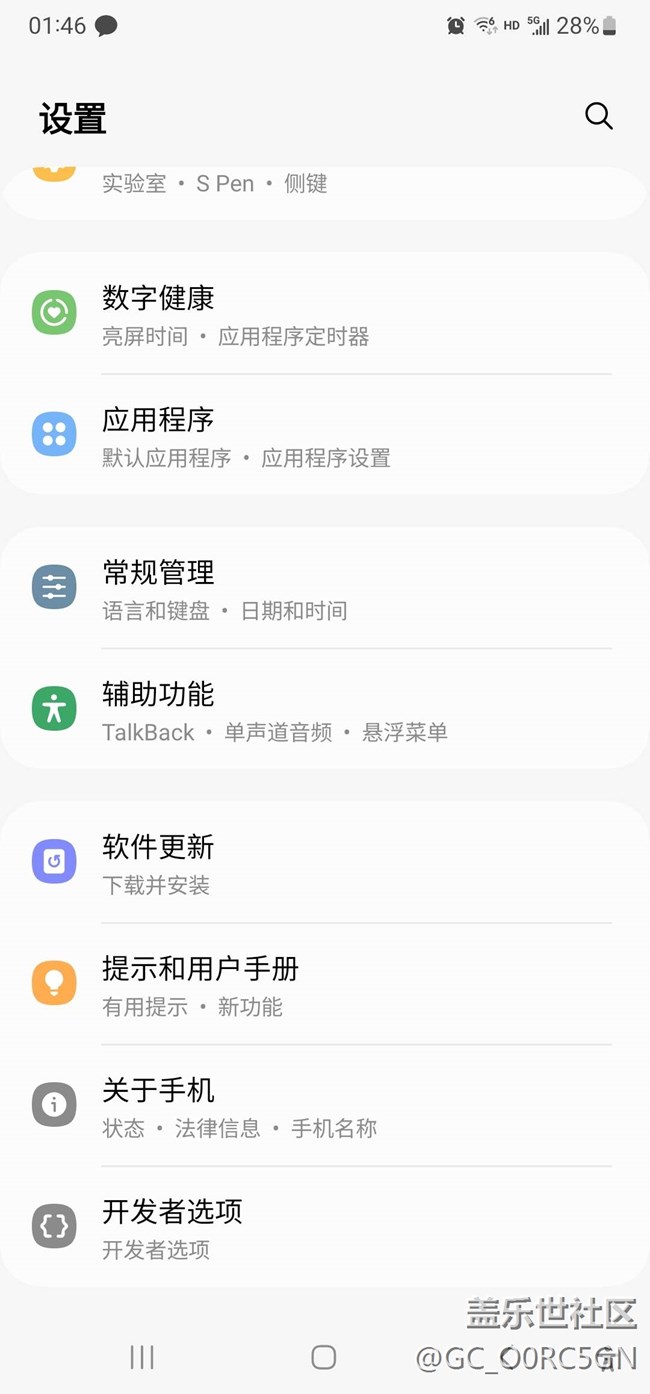Open 数字健康 settings
This screenshot has height=1394, width=650.
click(x=324, y=314)
